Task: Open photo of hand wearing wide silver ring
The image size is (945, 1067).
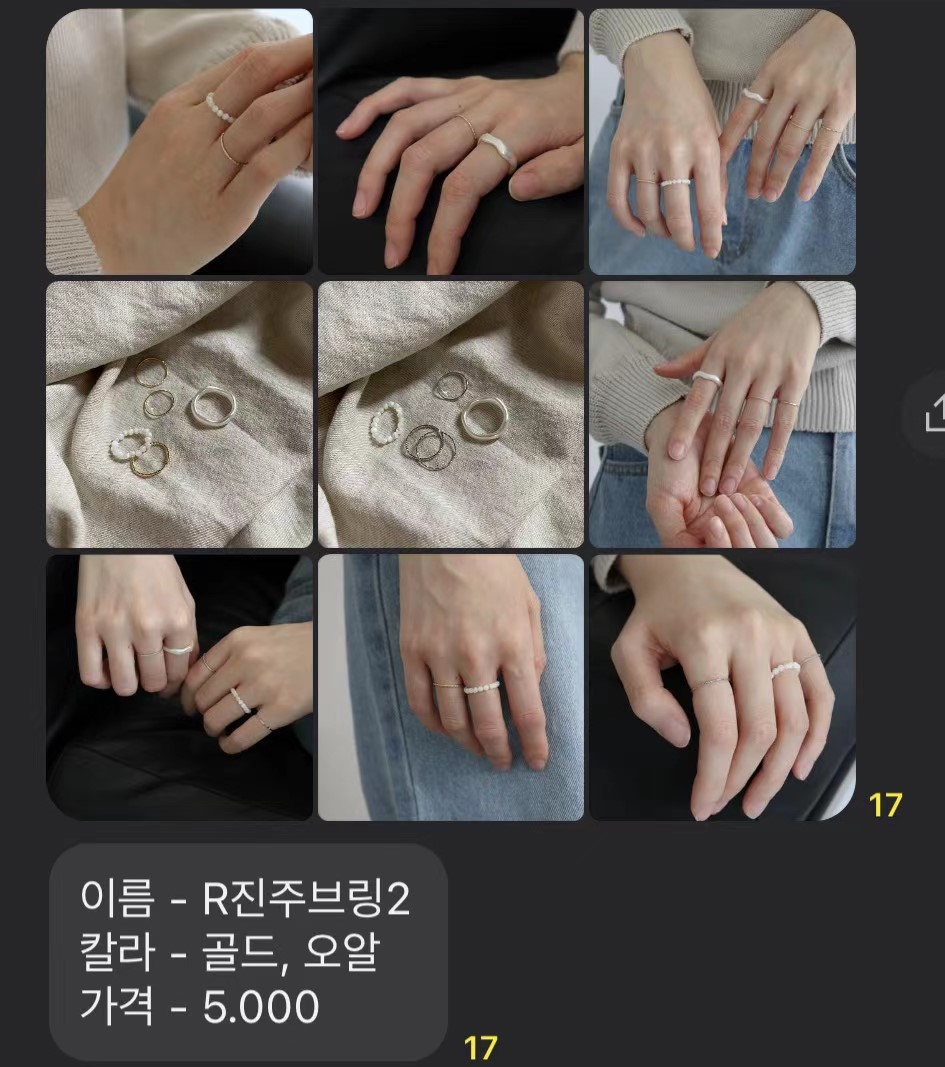Action: coord(450,141)
